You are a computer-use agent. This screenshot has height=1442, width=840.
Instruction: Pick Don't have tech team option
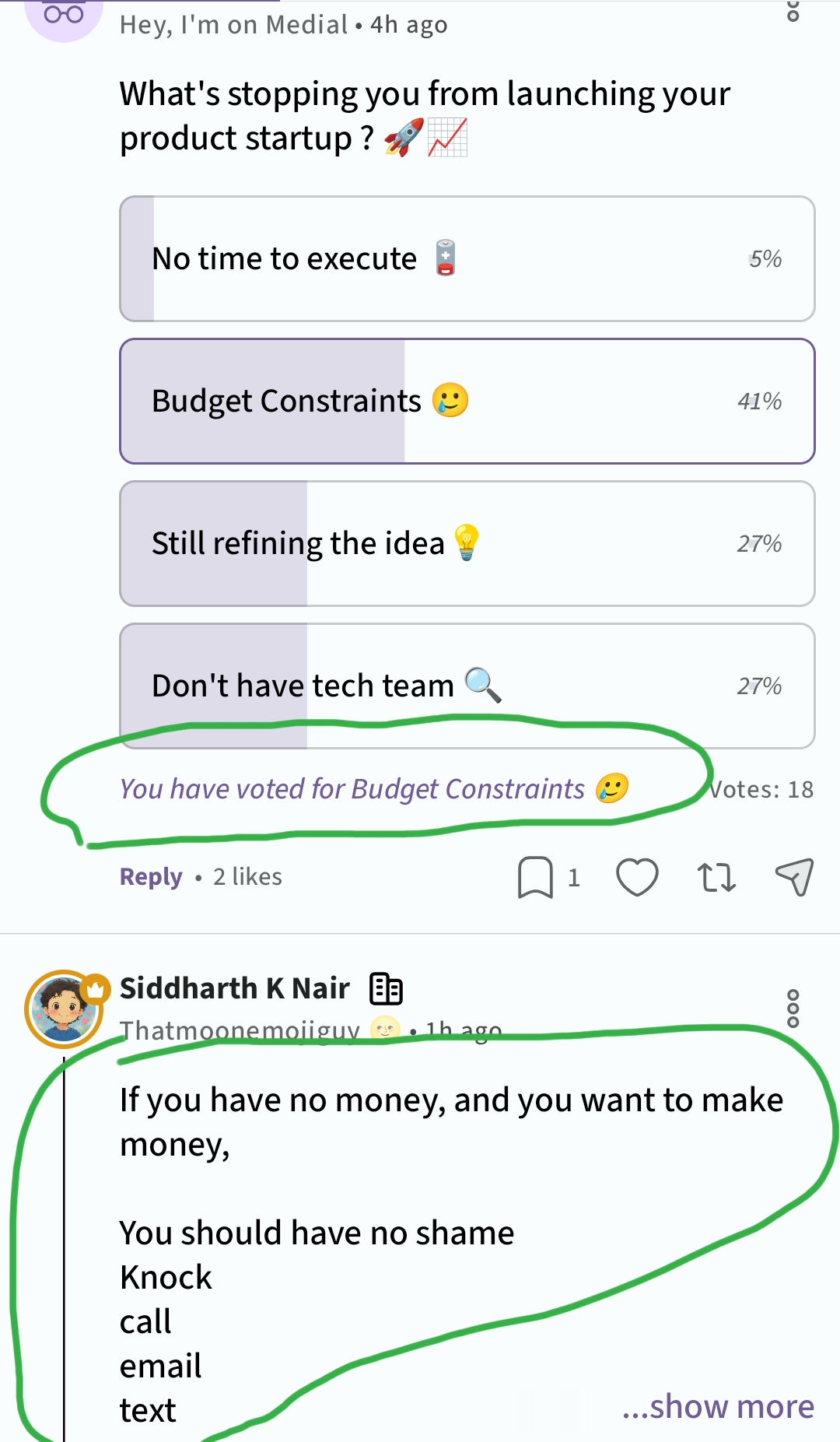(x=467, y=685)
